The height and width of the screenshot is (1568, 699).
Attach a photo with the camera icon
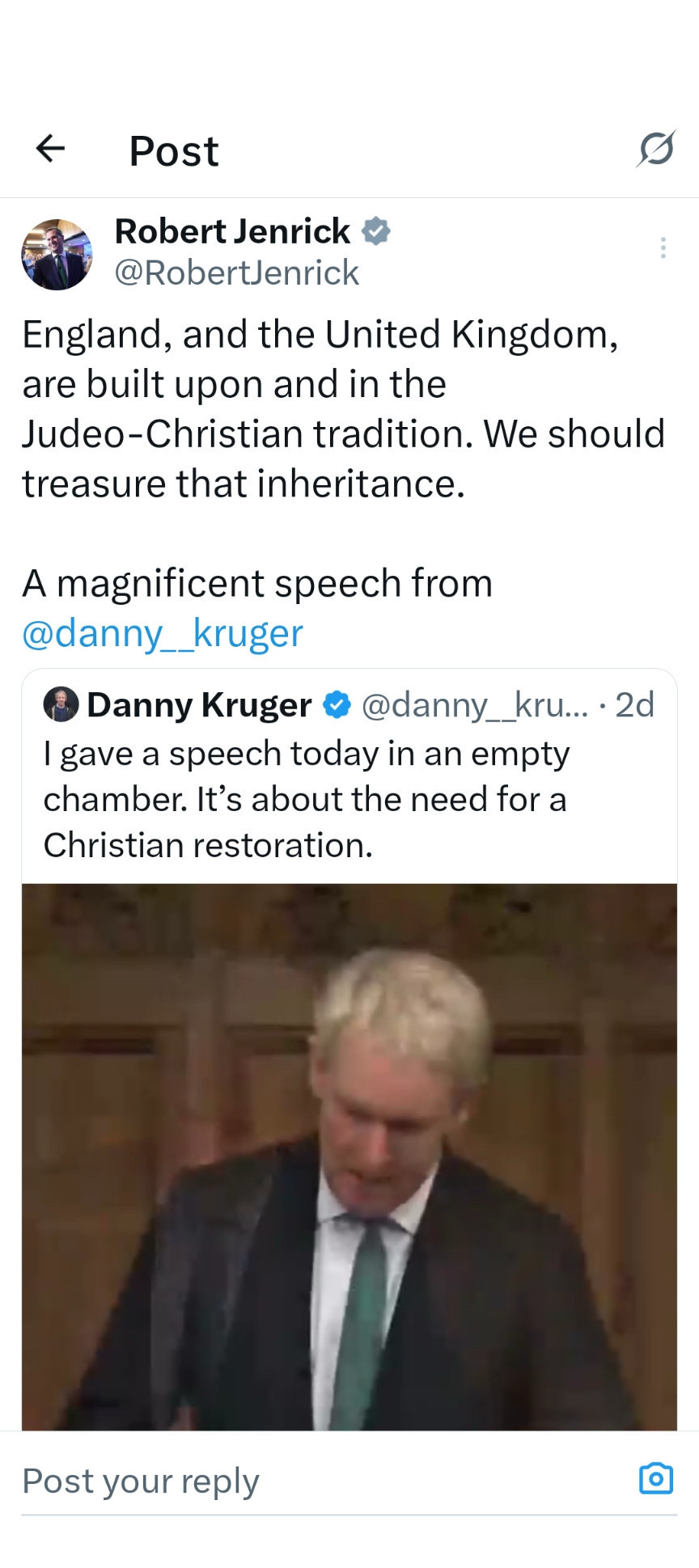click(655, 1478)
